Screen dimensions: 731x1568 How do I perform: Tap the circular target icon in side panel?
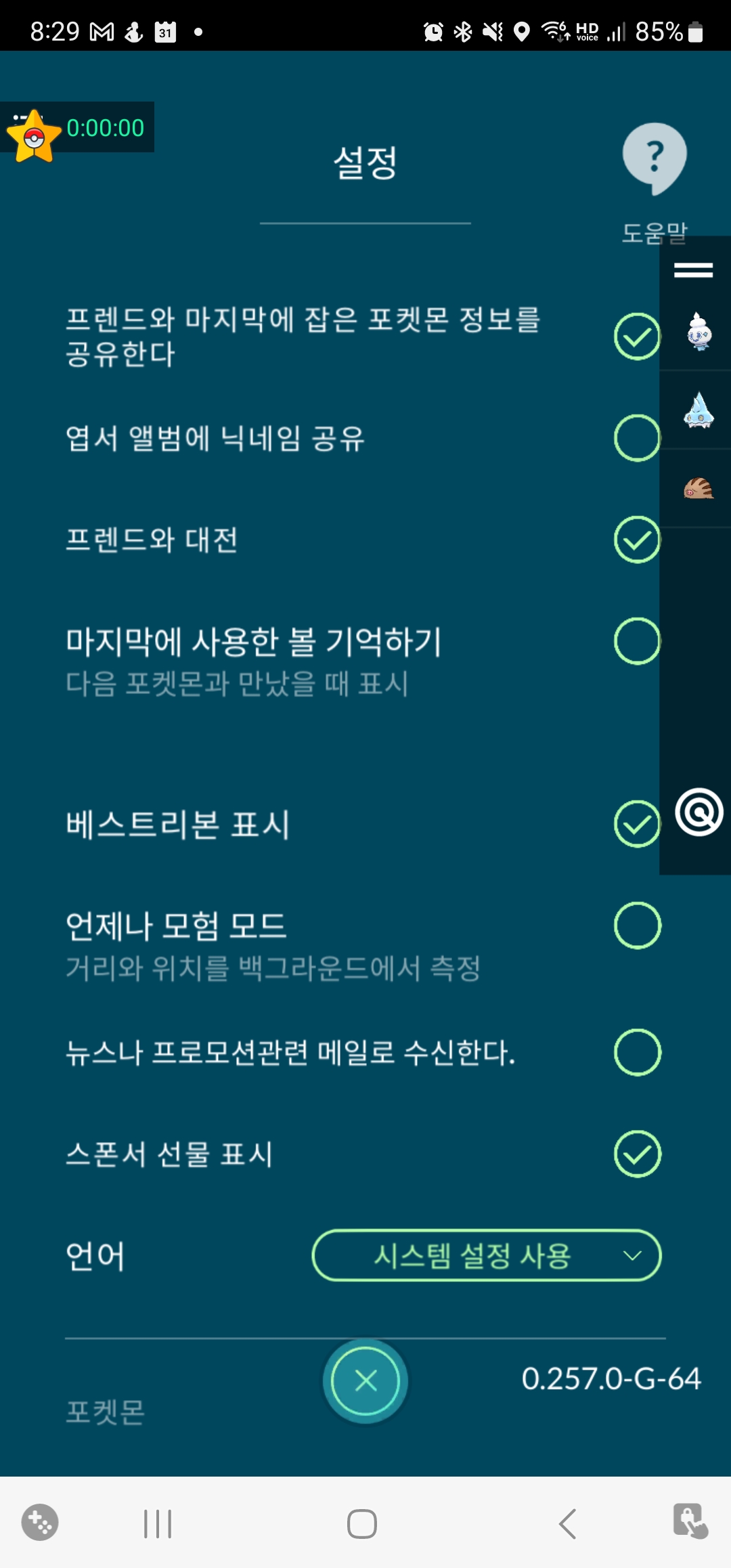coord(699,812)
